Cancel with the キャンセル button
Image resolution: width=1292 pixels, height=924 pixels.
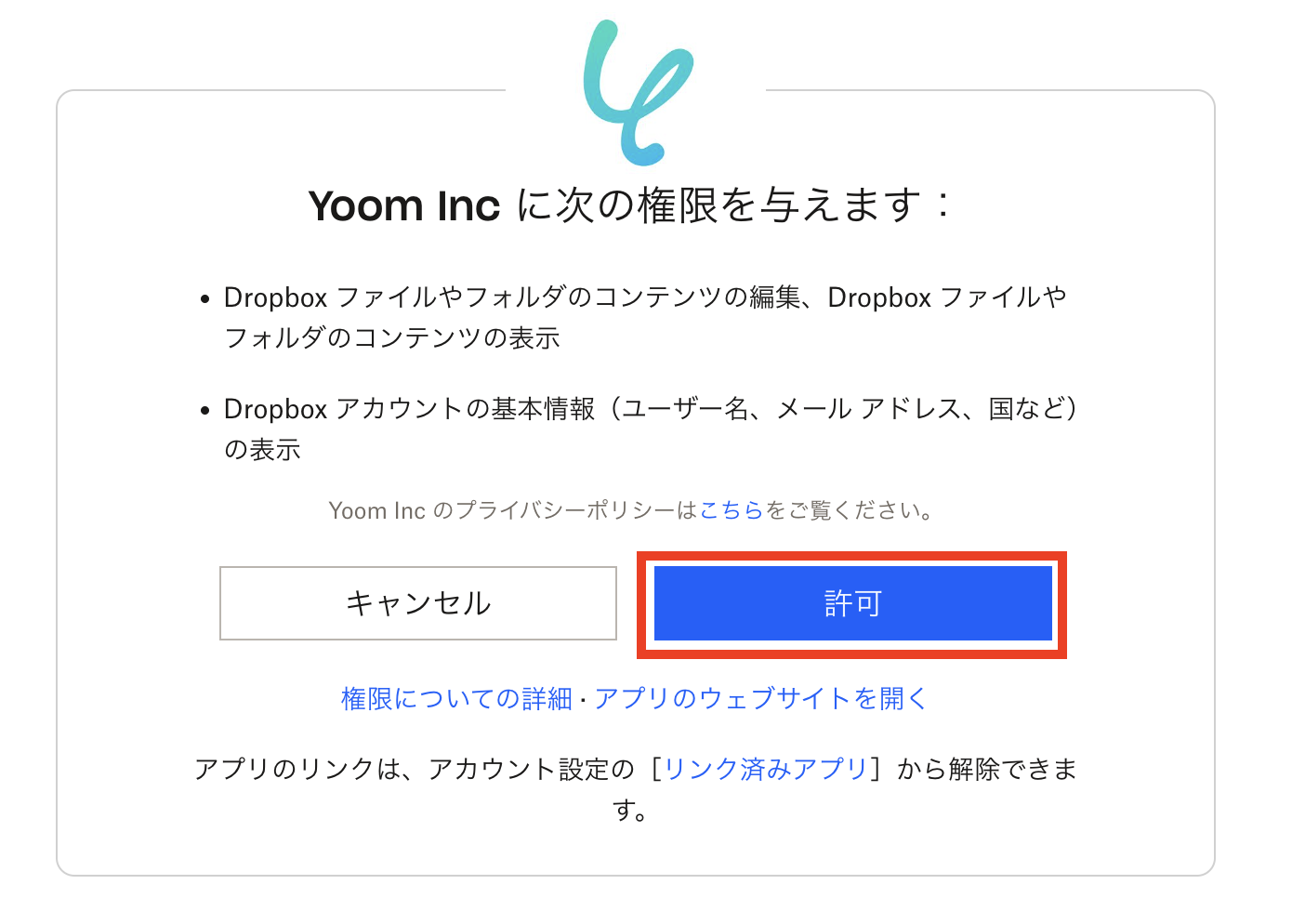(418, 604)
